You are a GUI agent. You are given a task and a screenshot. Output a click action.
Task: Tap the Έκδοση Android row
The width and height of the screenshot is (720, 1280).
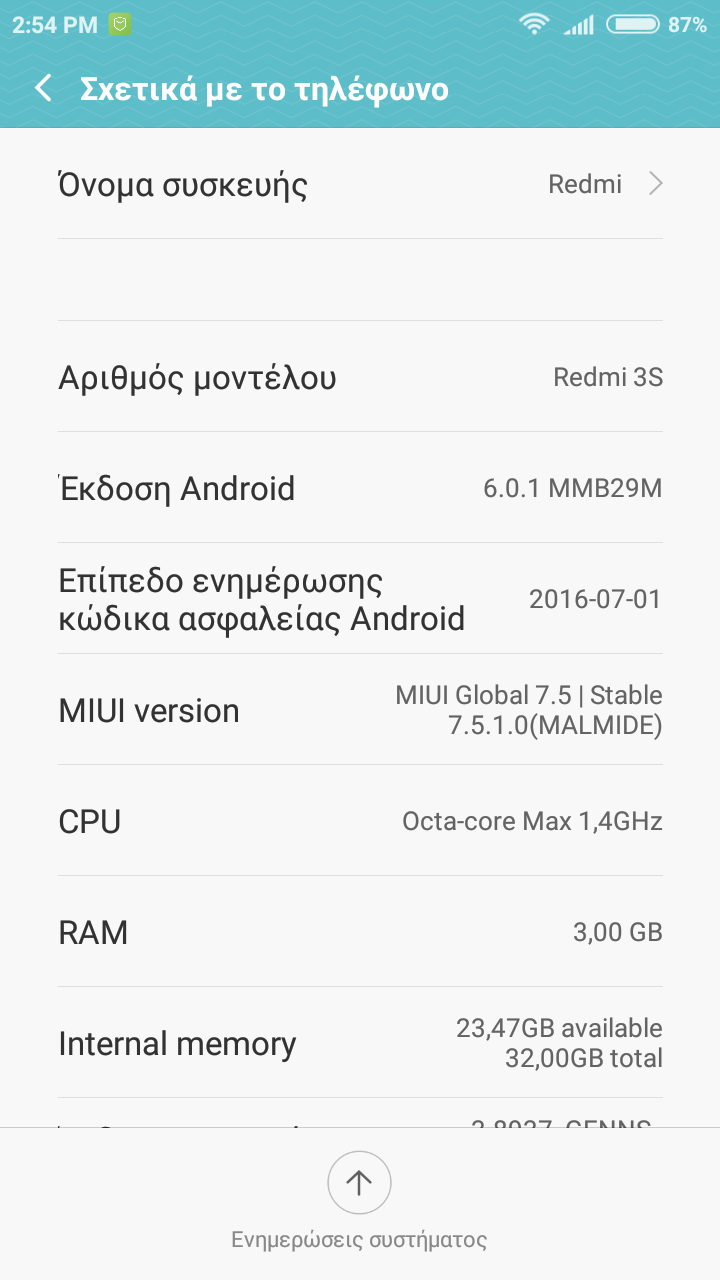point(360,489)
